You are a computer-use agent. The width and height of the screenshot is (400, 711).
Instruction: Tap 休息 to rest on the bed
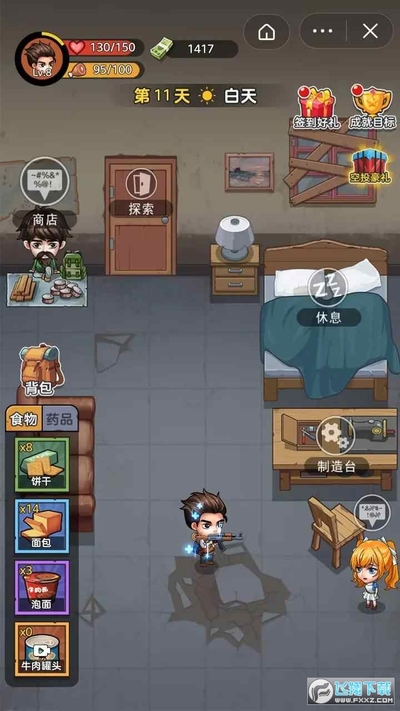(328, 297)
